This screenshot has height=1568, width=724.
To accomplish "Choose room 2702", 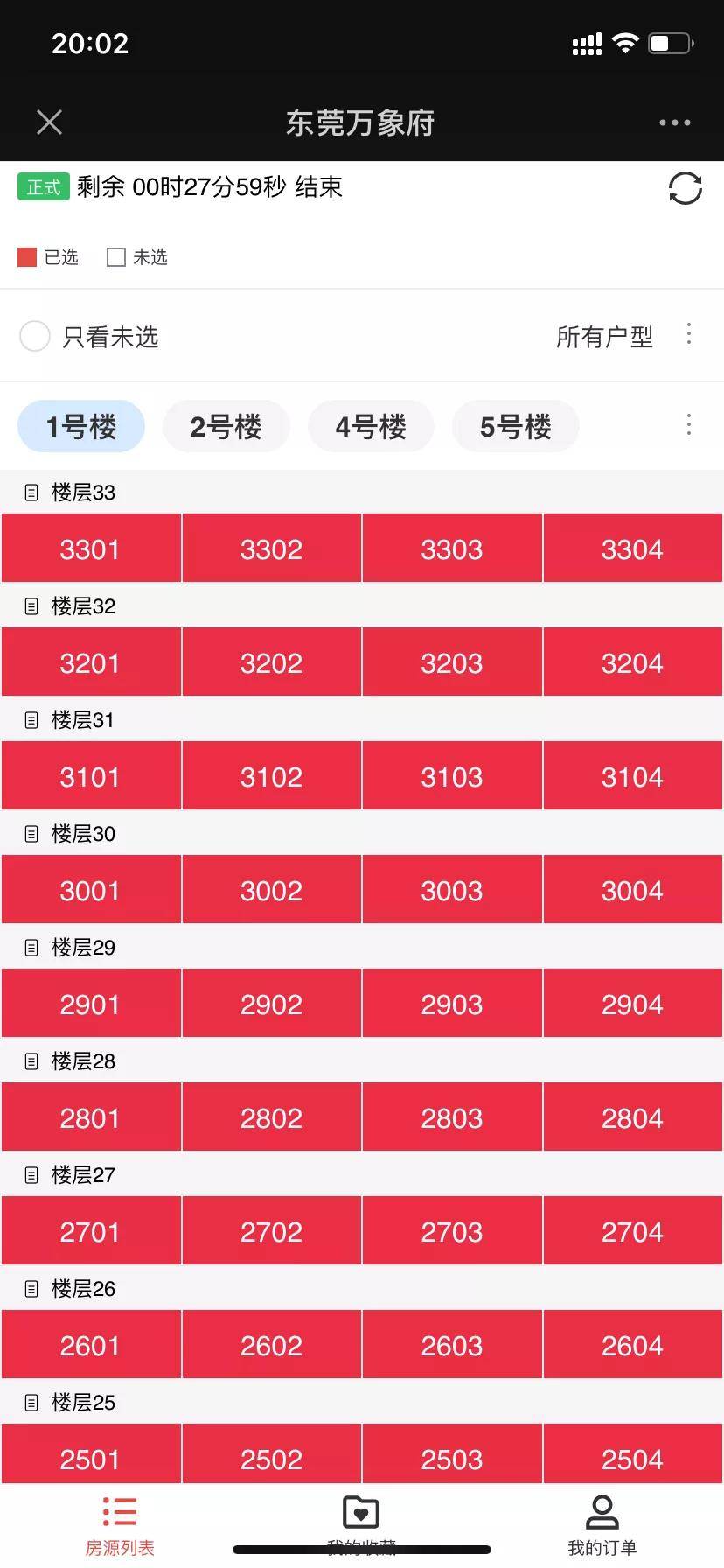I will [271, 1231].
